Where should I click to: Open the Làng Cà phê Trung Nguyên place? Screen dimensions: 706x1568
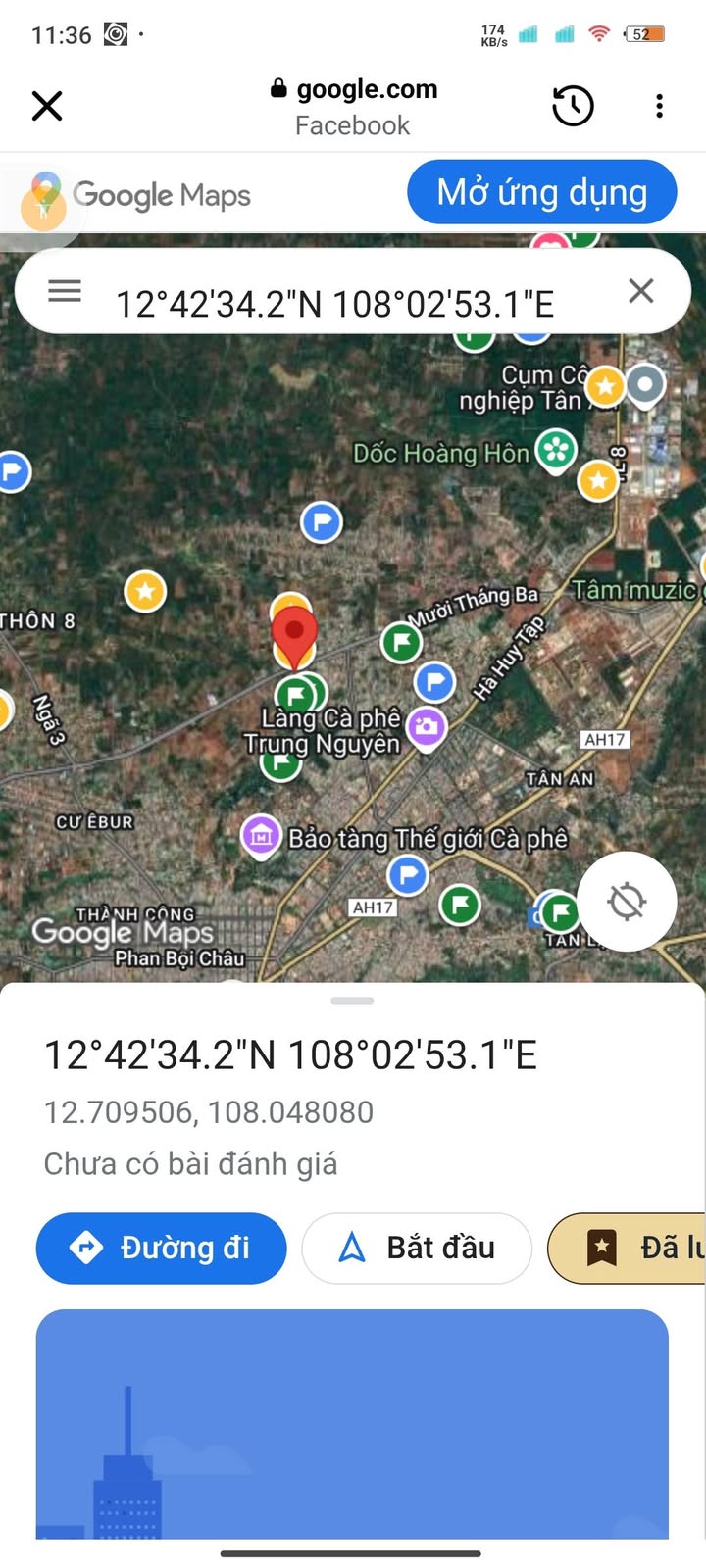pyautogui.click(x=322, y=731)
